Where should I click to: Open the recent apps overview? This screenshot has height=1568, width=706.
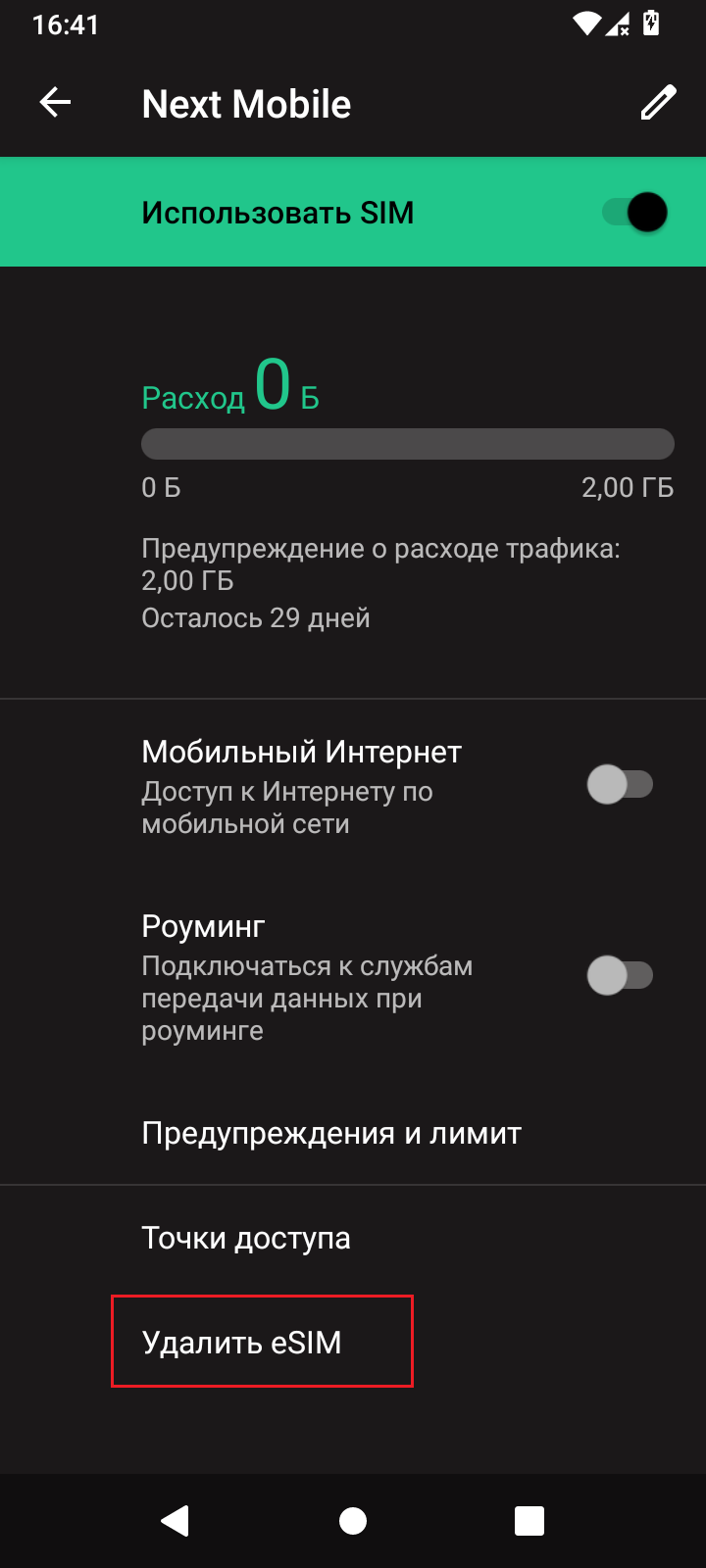(529, 1521)
